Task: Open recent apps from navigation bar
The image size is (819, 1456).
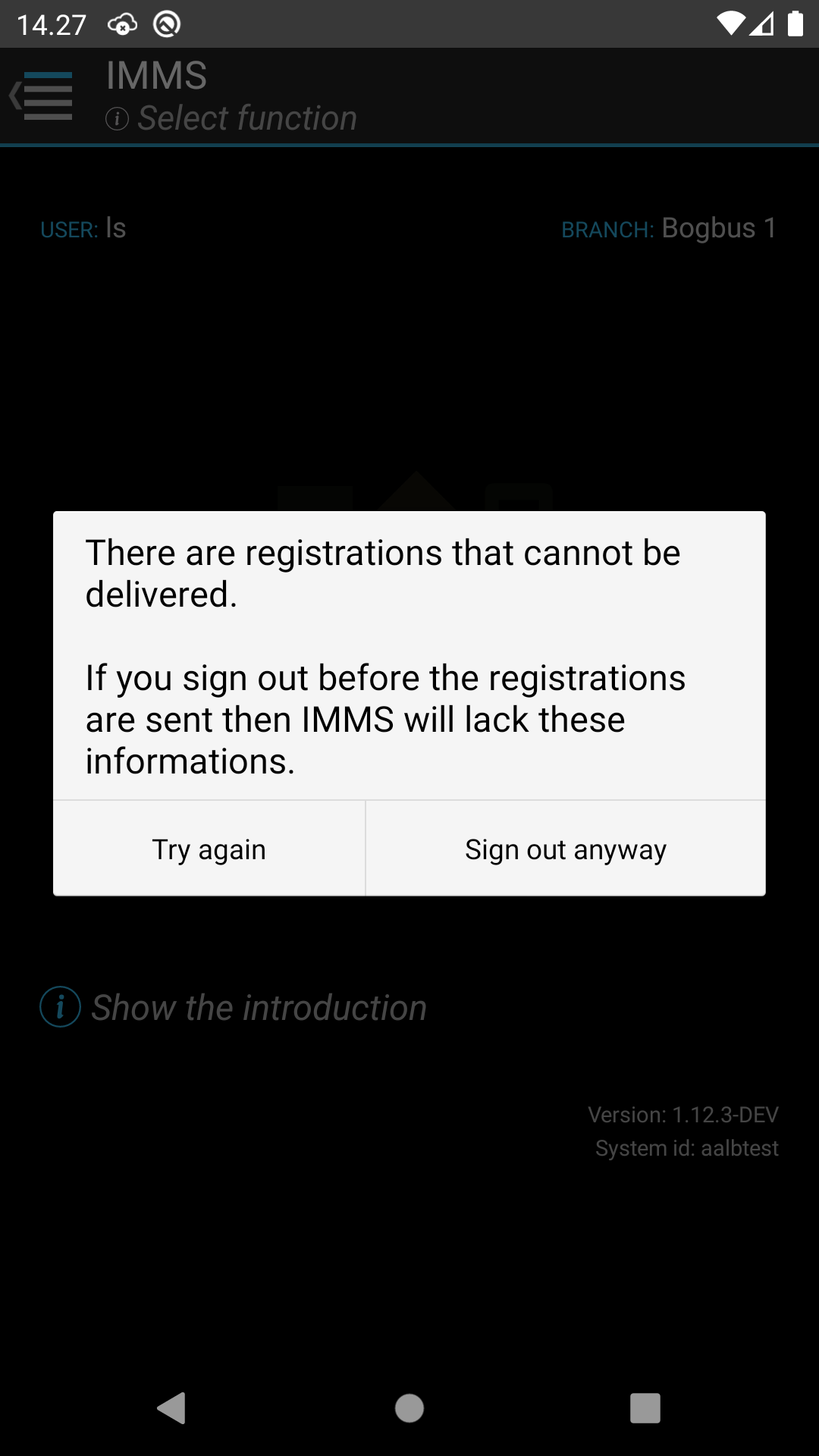Action: (x=645, y=1408)
